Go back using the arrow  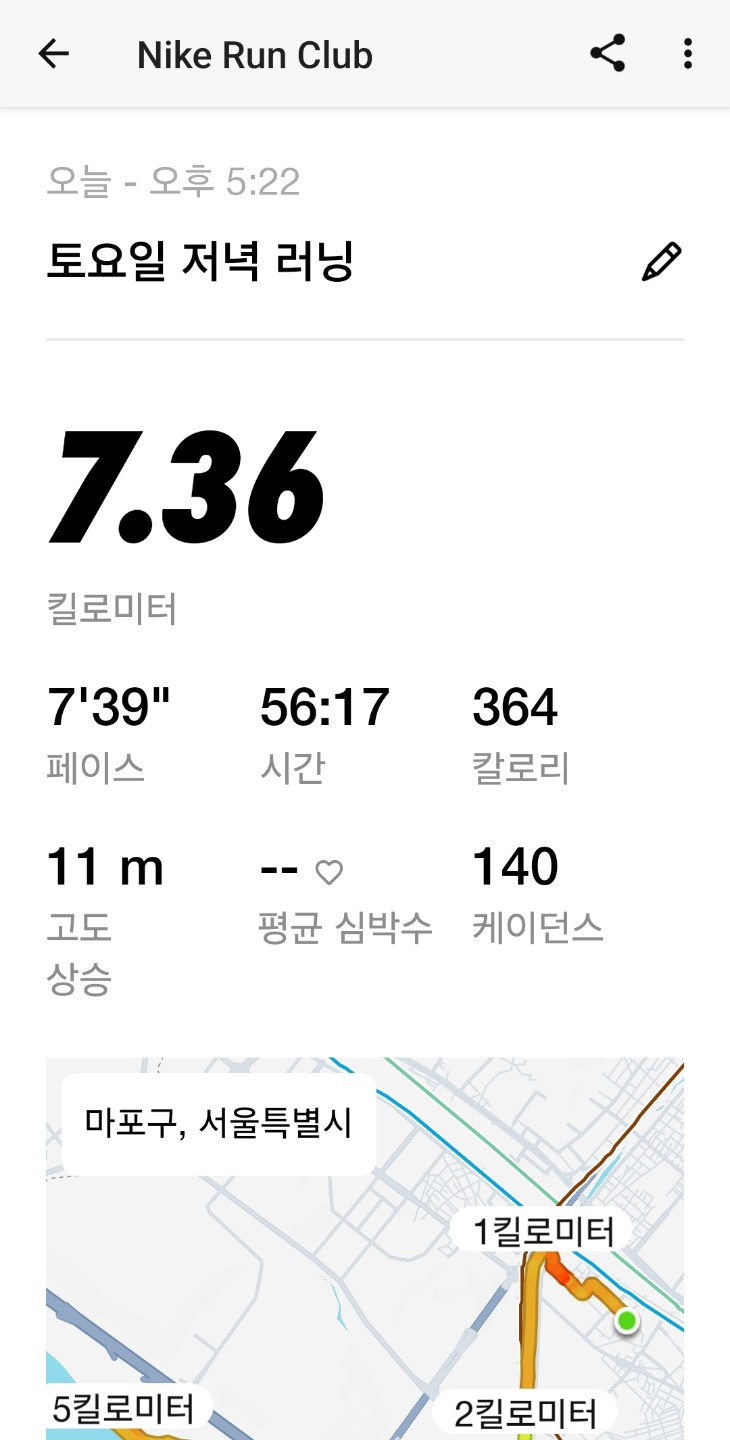click(x=53, y=54)
